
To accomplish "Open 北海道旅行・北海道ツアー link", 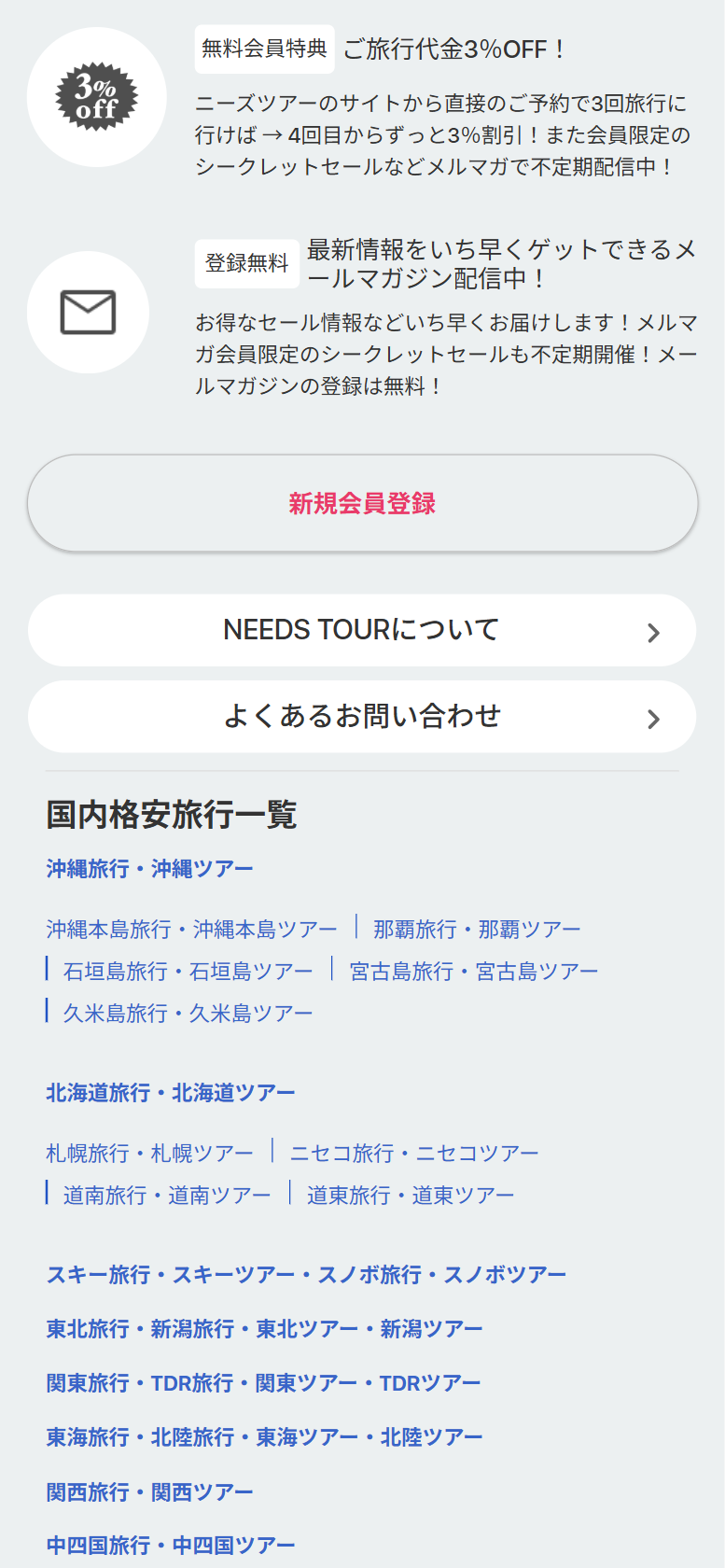I will pyautogui.click(x=171, y=1093).
